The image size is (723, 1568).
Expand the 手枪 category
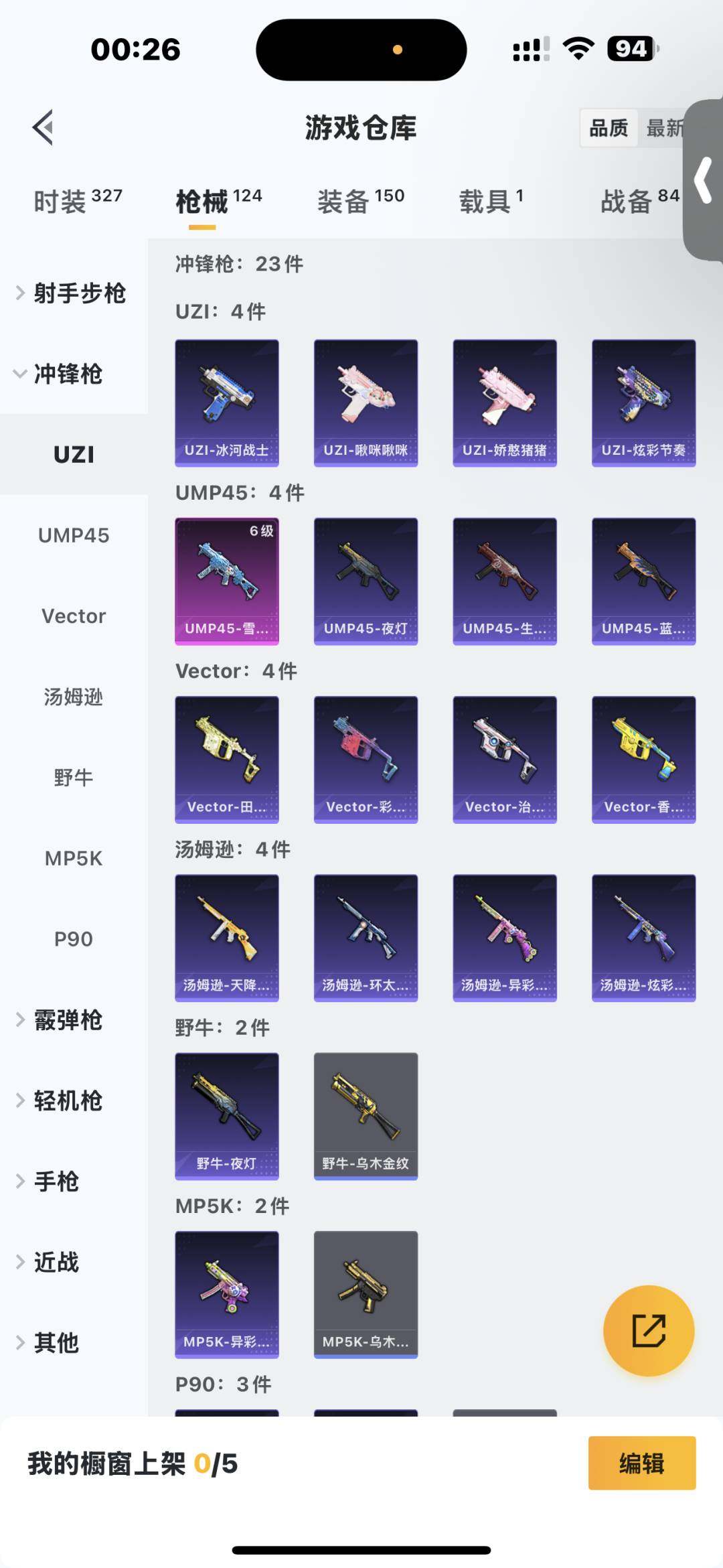[56, 1182]
